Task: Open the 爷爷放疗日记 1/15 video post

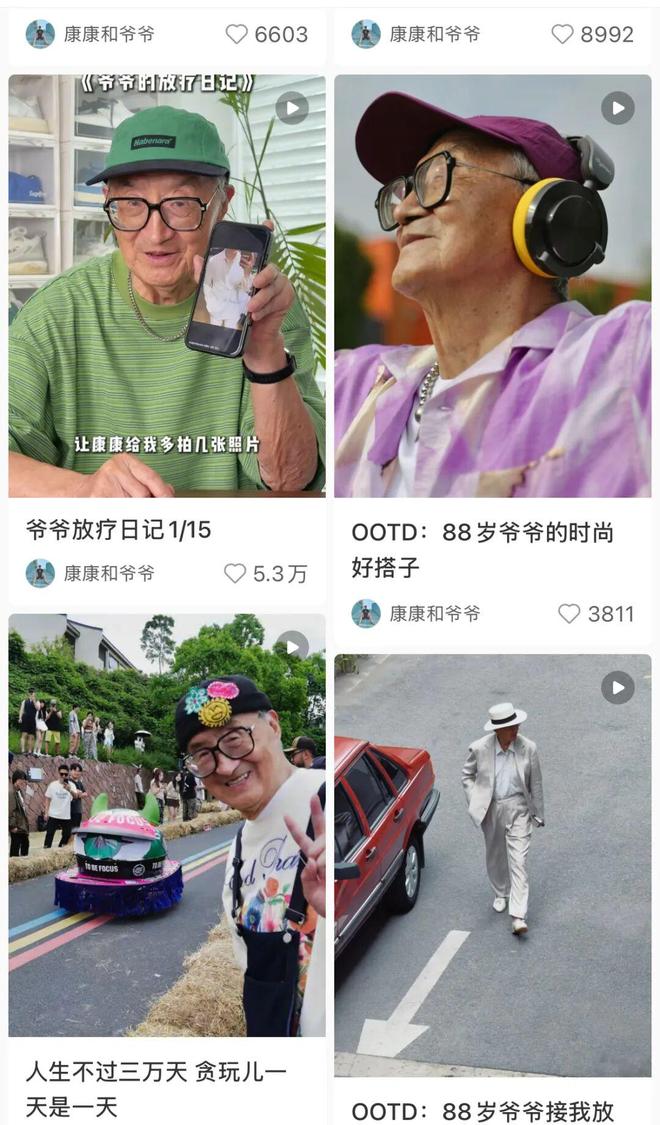Action: (x=167, y=285)
